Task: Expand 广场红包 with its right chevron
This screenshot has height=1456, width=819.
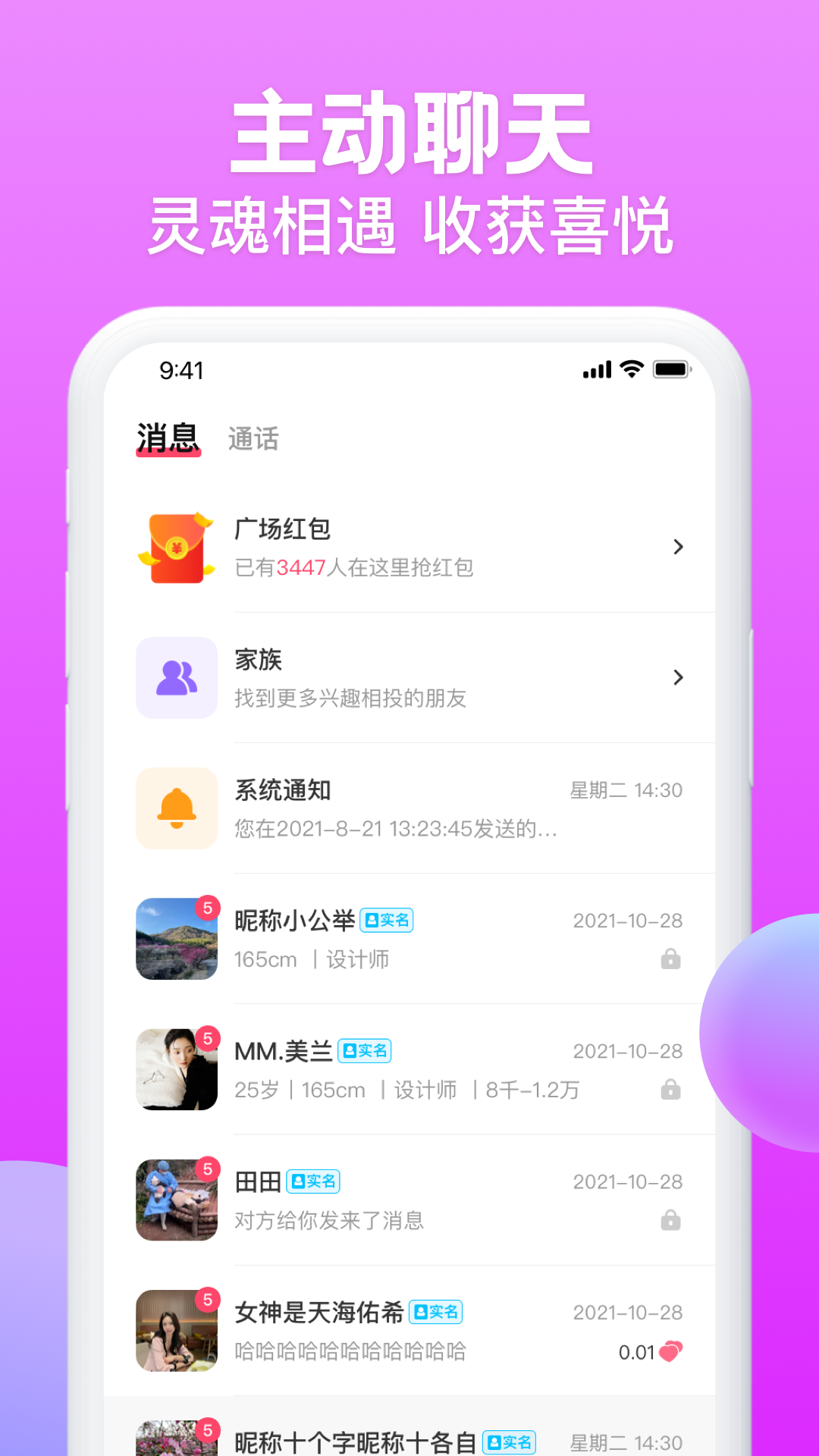Action: (x=679, y=546)
